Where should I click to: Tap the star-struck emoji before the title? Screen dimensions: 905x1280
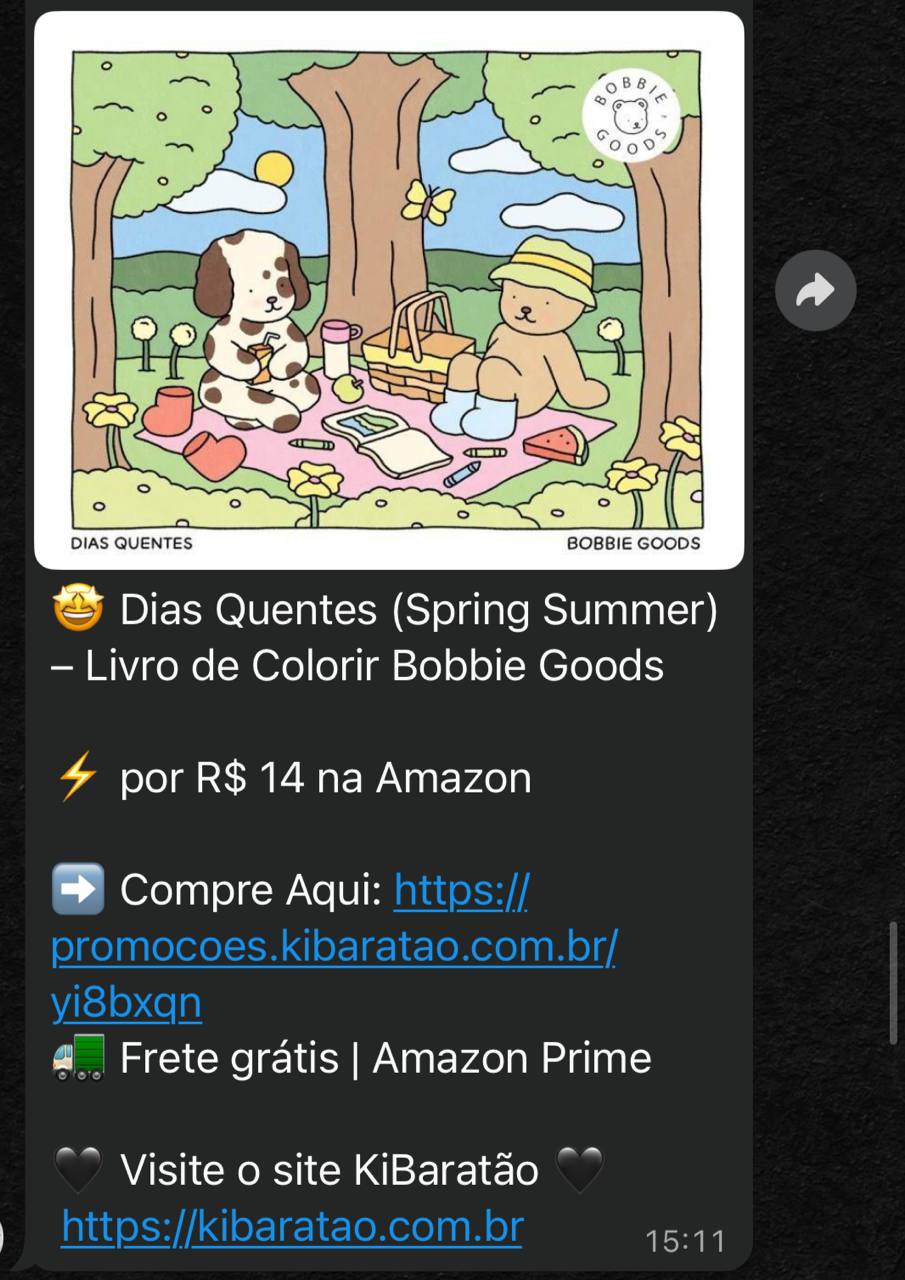[76, 606]
